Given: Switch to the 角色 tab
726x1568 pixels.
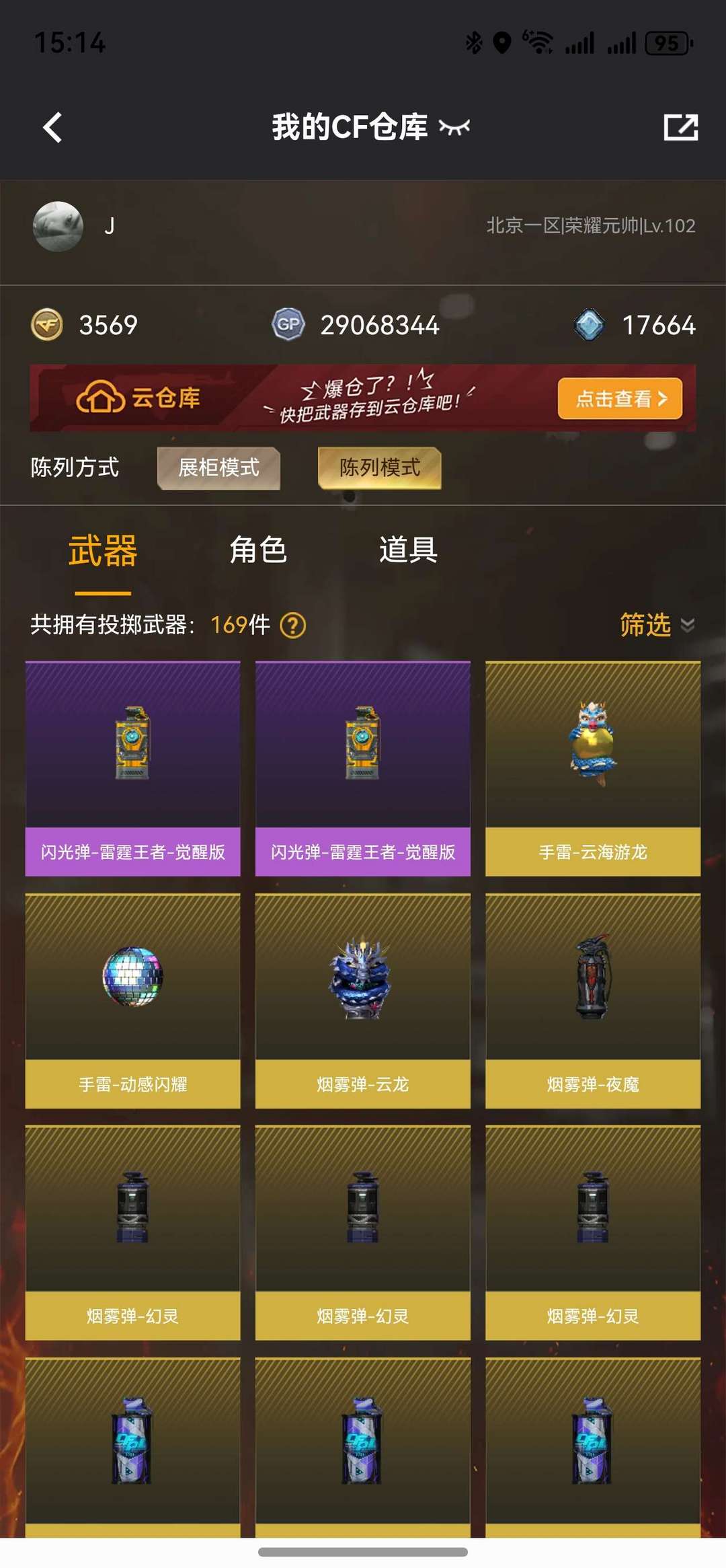Looking at the screenshot, I should [258, 550].
